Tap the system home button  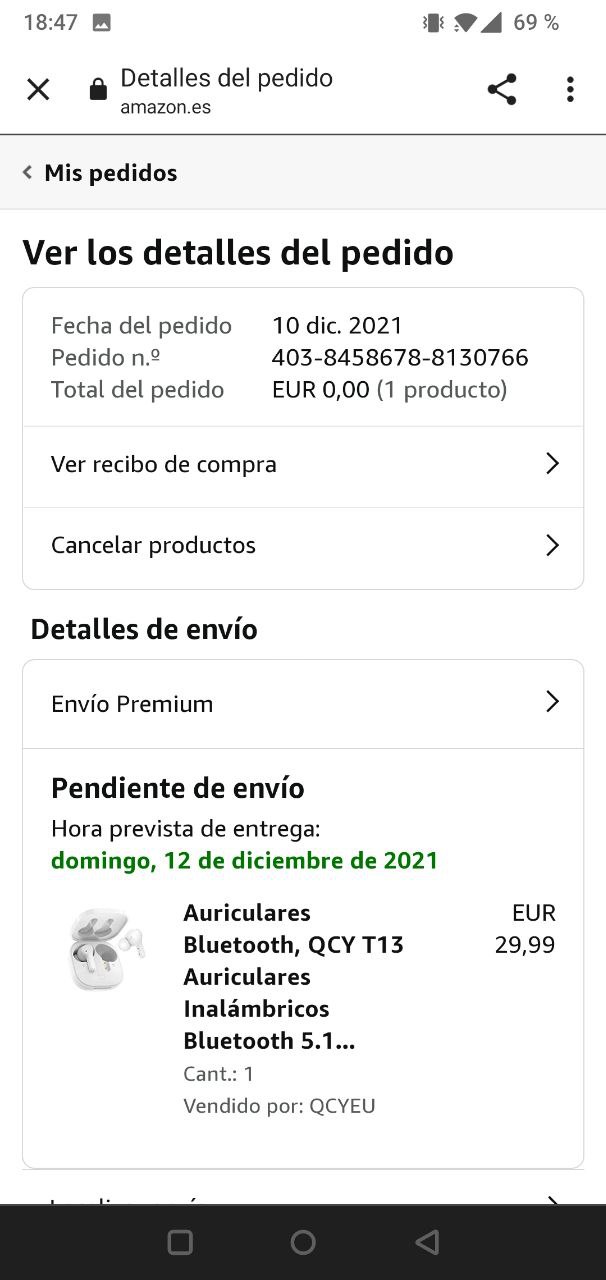303,1242
